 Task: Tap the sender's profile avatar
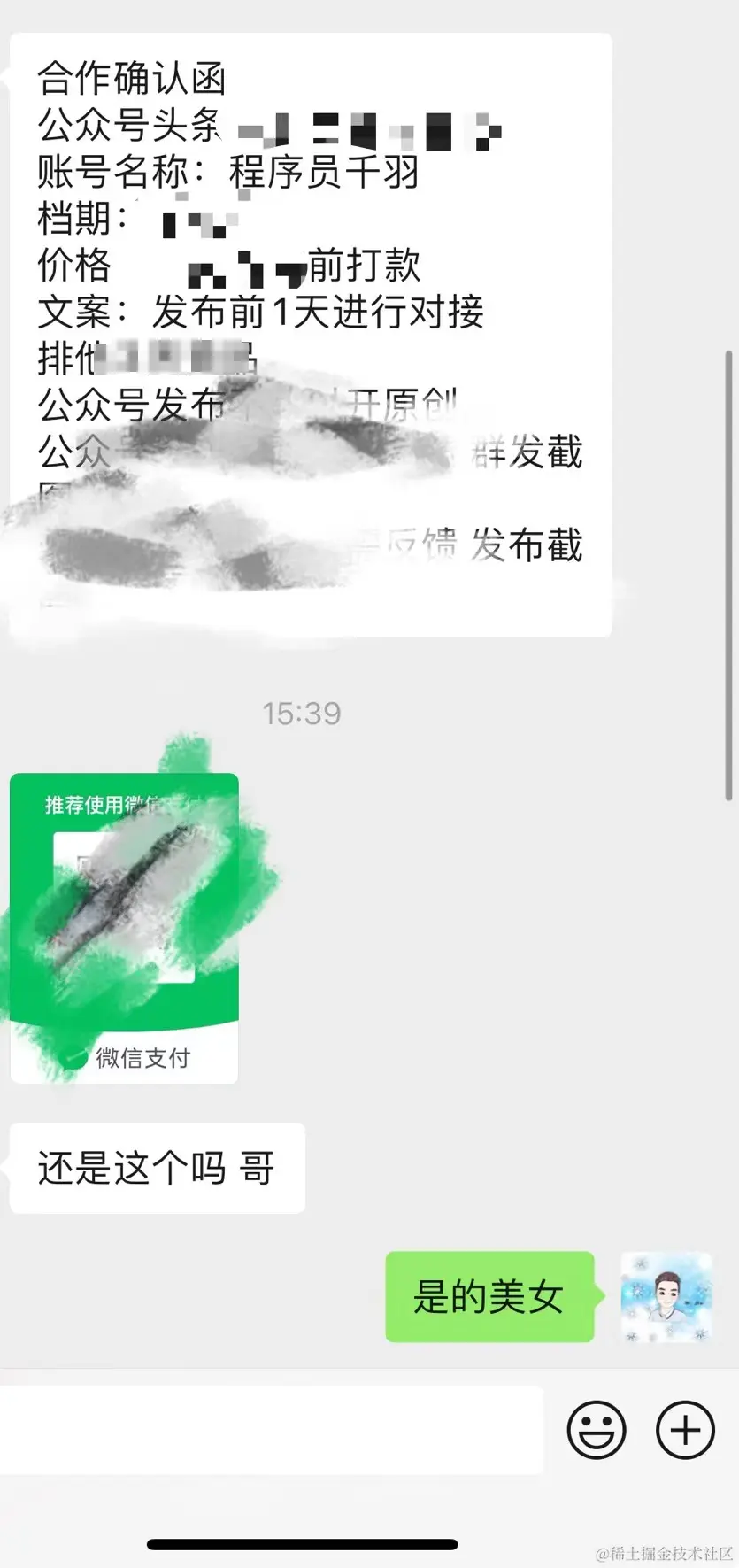coord(666,1297)
